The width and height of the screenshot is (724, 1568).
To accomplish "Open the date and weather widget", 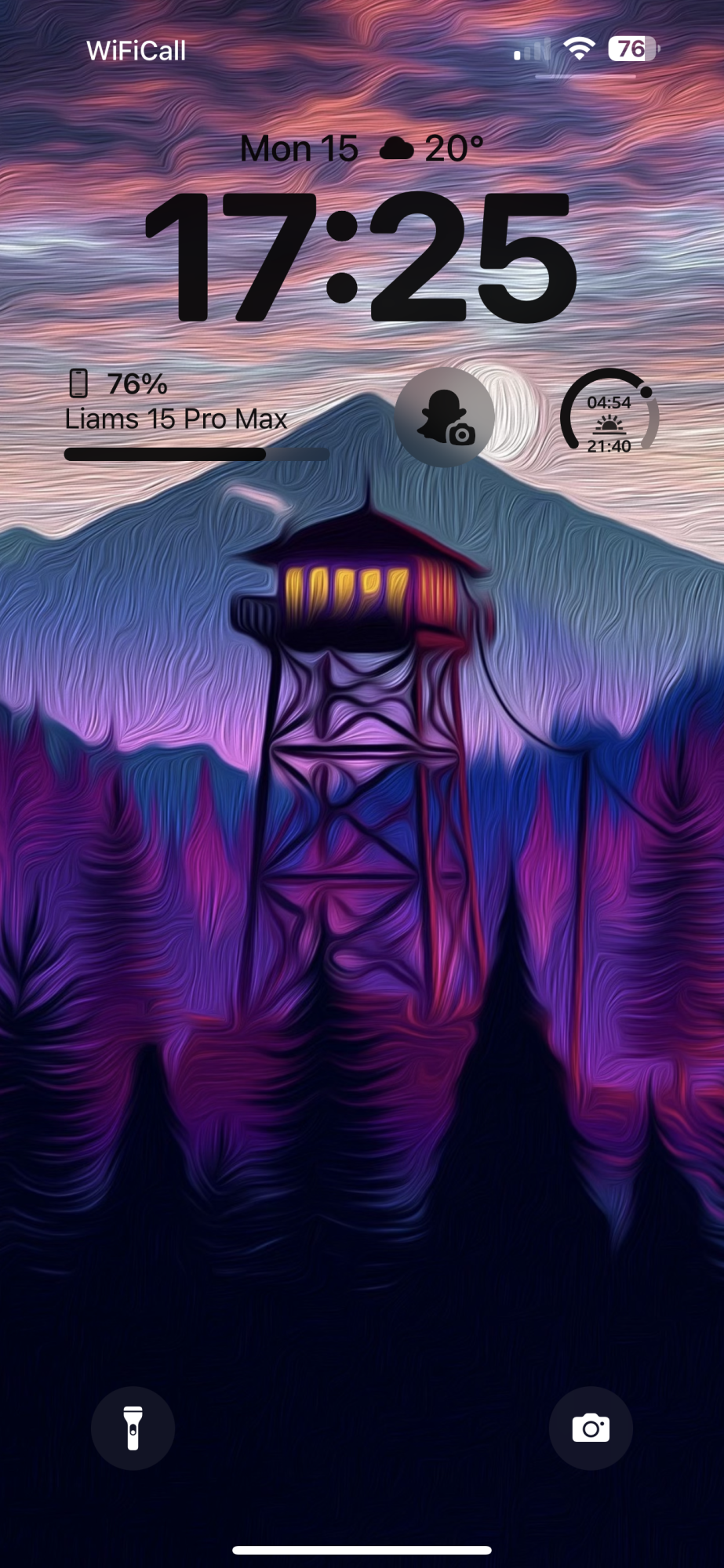I will (362, 148).
